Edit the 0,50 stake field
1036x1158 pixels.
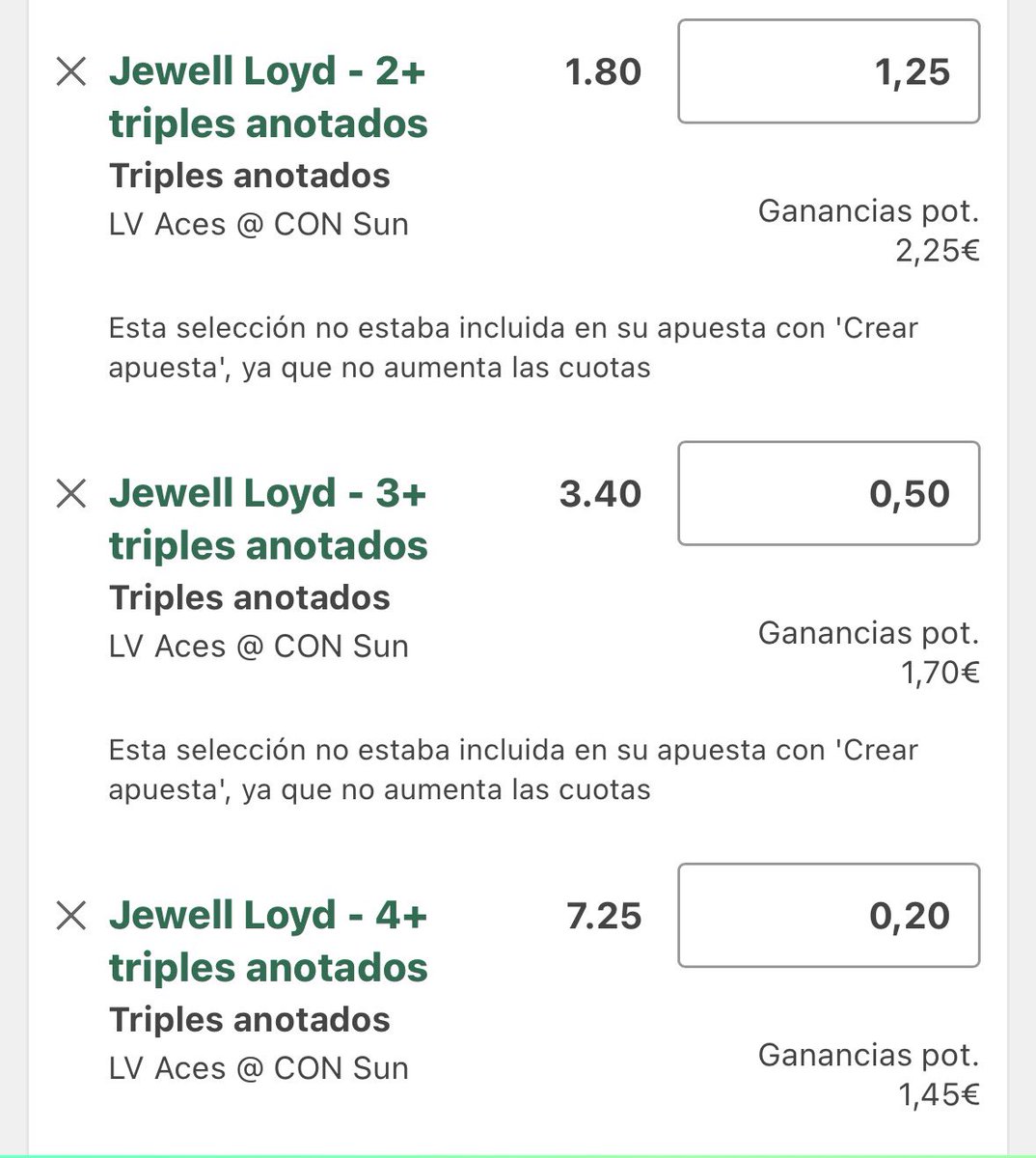[x=829, y=493]
